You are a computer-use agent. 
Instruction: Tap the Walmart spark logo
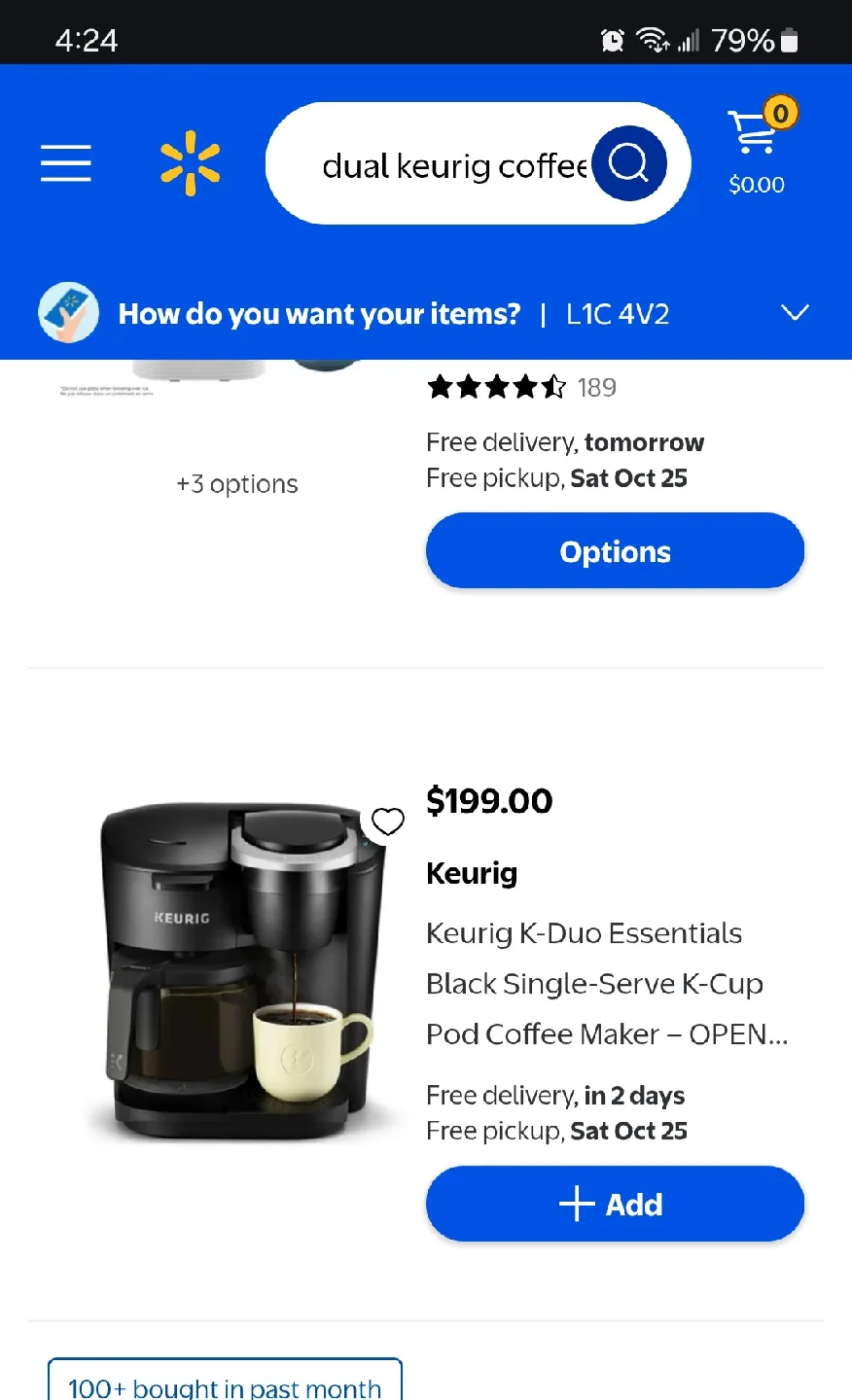tap(191, 163)
